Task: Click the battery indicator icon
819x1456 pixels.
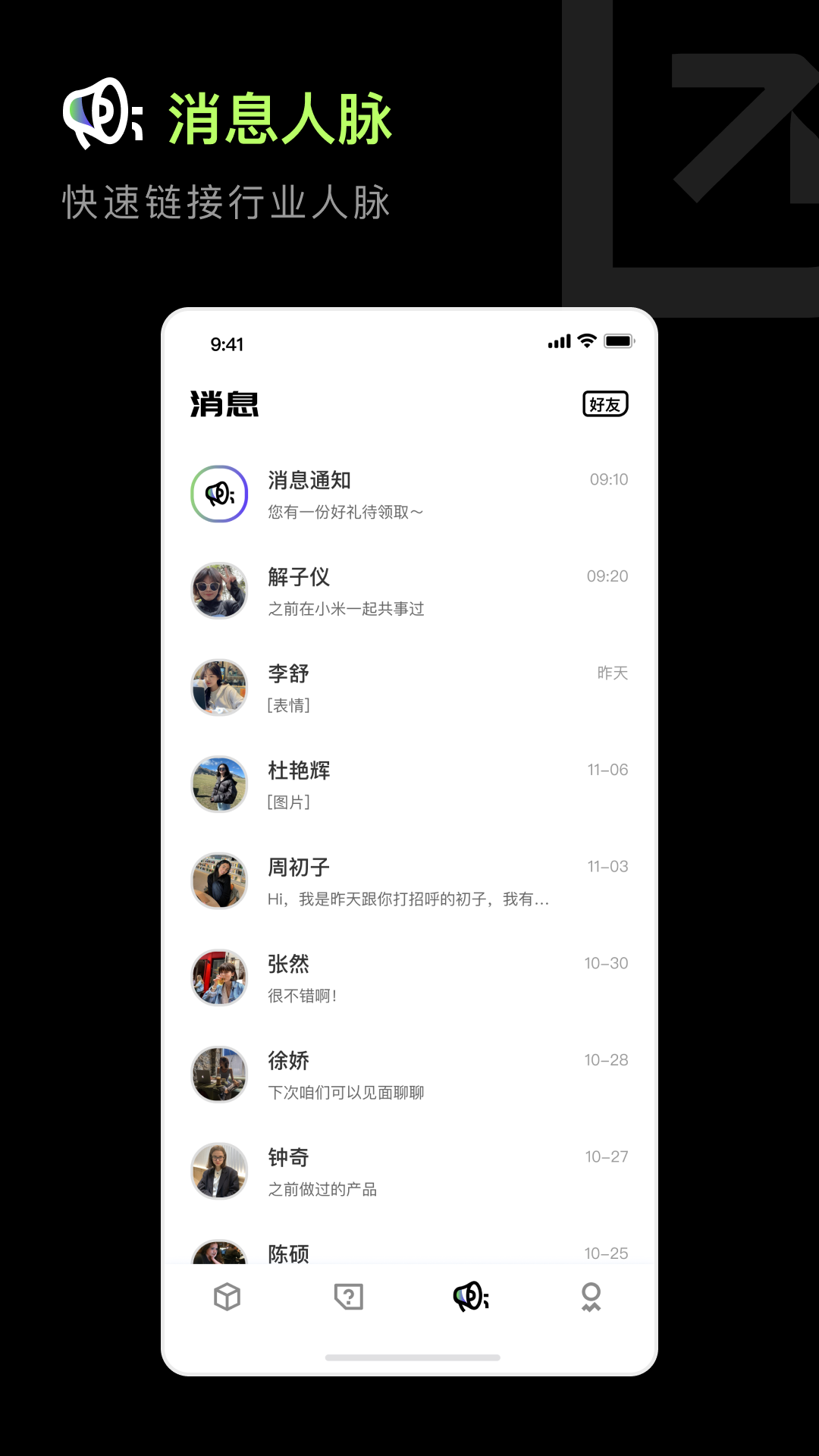Action: (x=620, y=342)
